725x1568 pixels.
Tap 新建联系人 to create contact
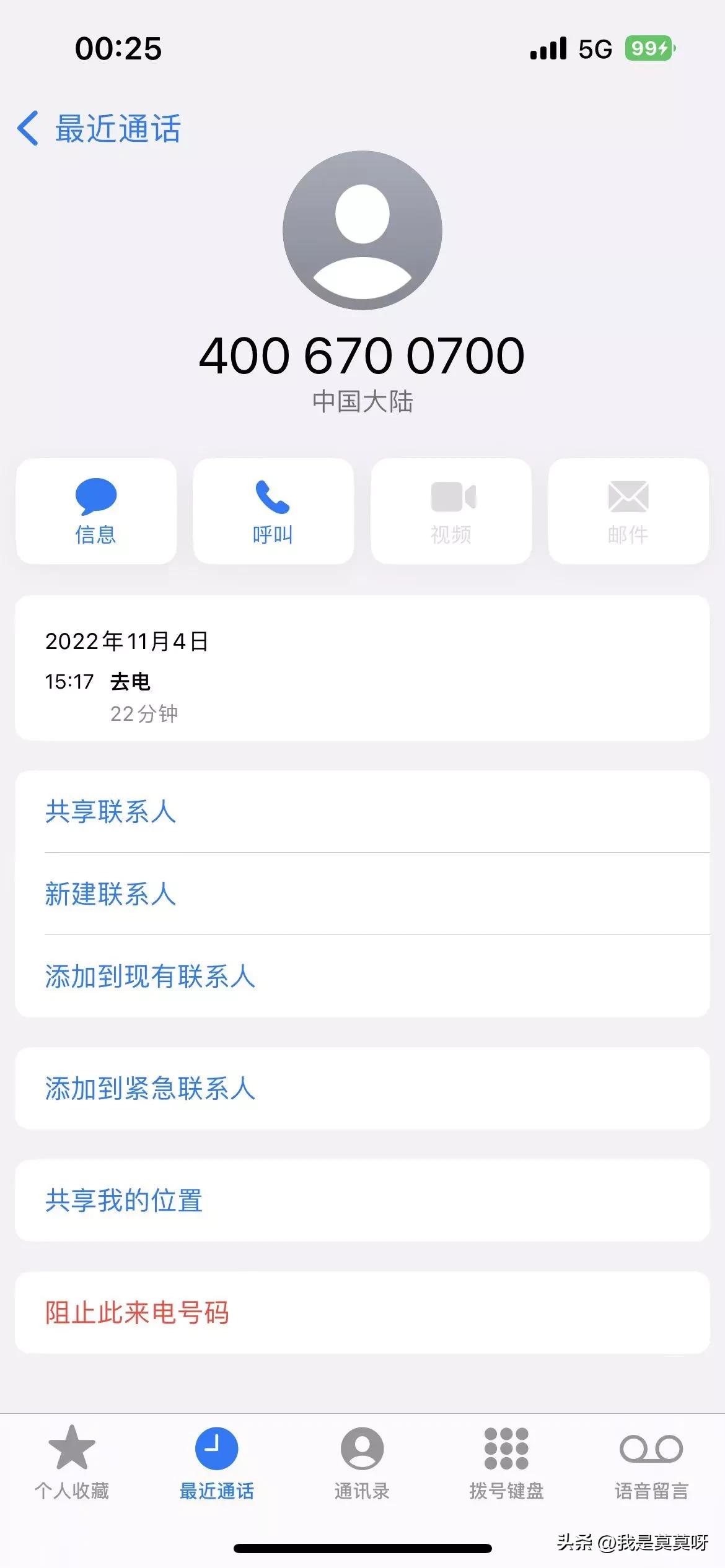pos(110,894)
